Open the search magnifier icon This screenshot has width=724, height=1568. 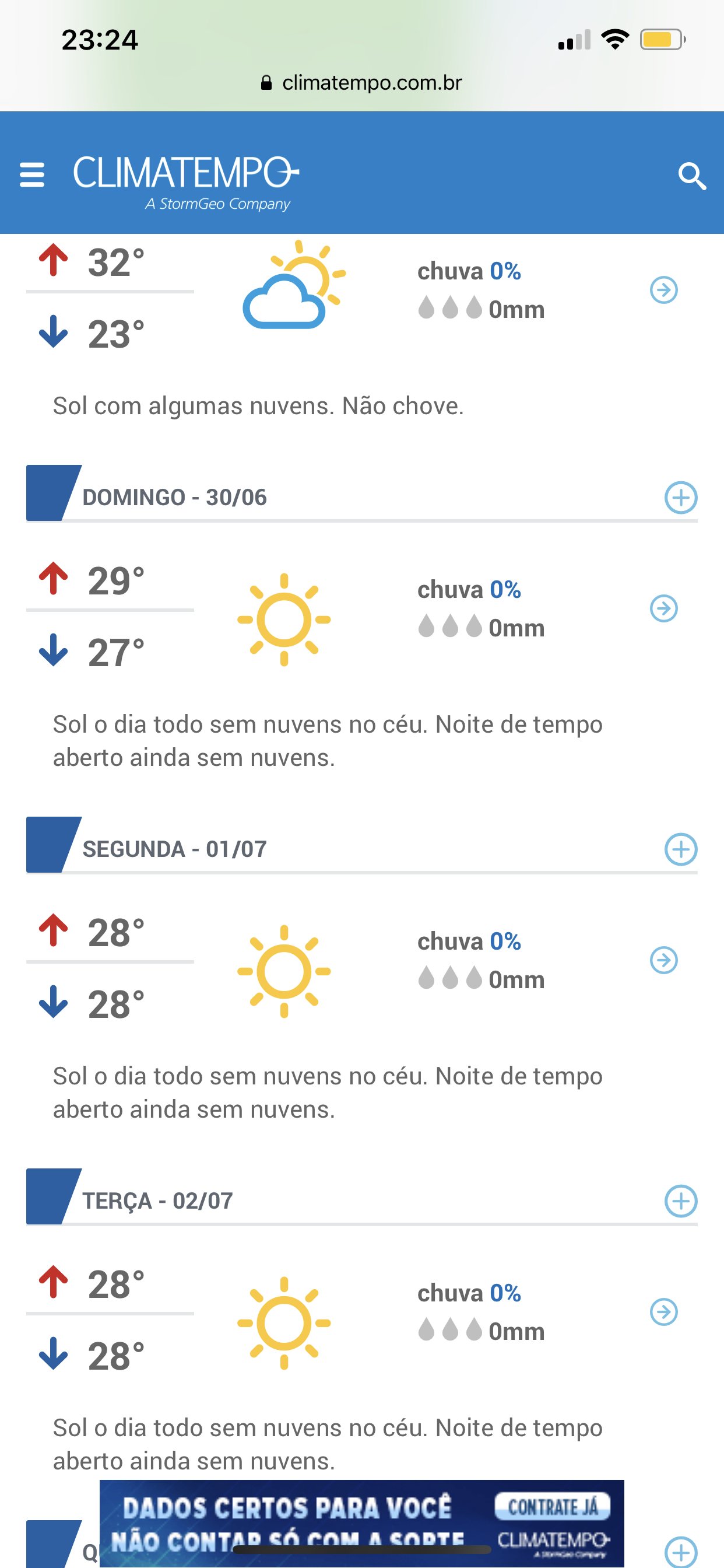click(692, 177)
